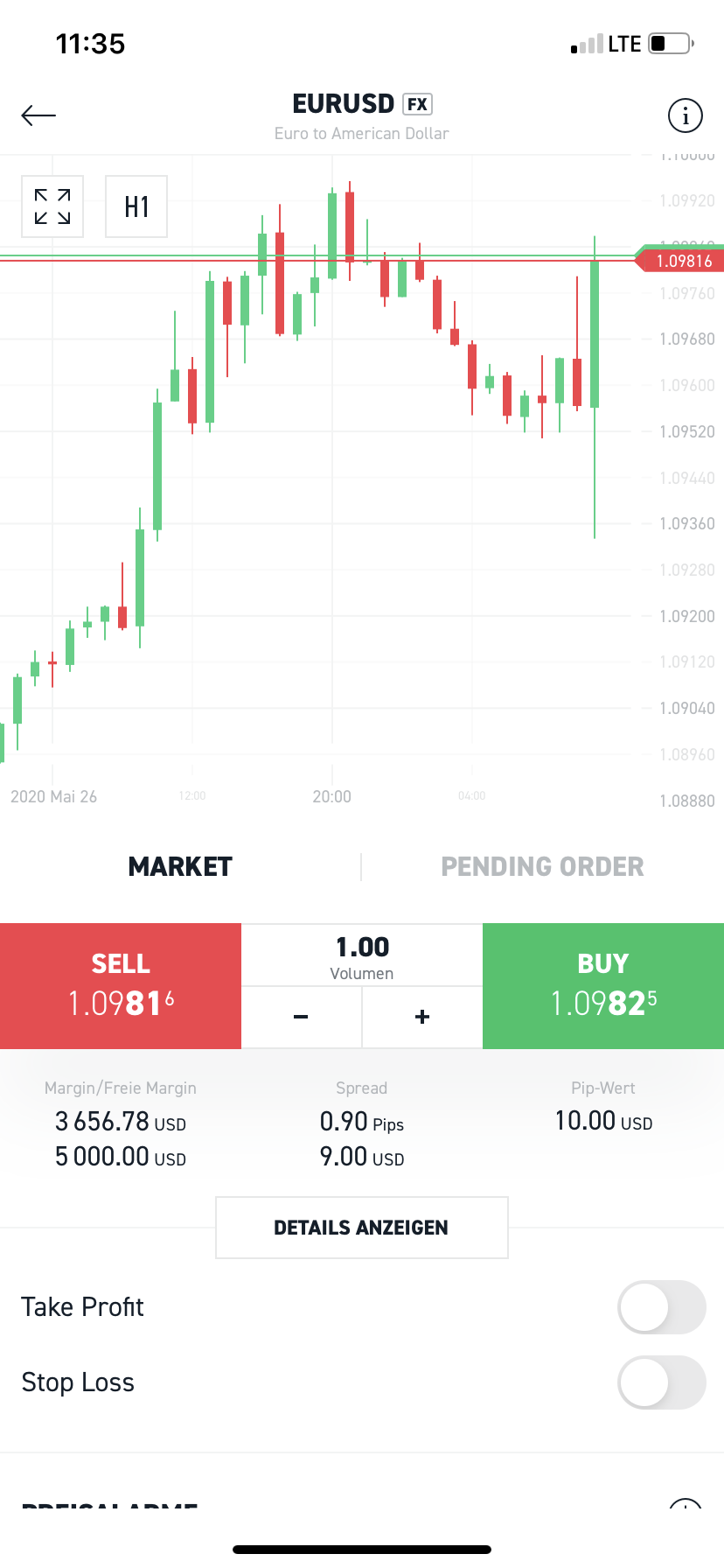The width and height of the screenshot is (724, 1568).
Task: Increase volume with the plus button
Action: [x=422, y=1017]
